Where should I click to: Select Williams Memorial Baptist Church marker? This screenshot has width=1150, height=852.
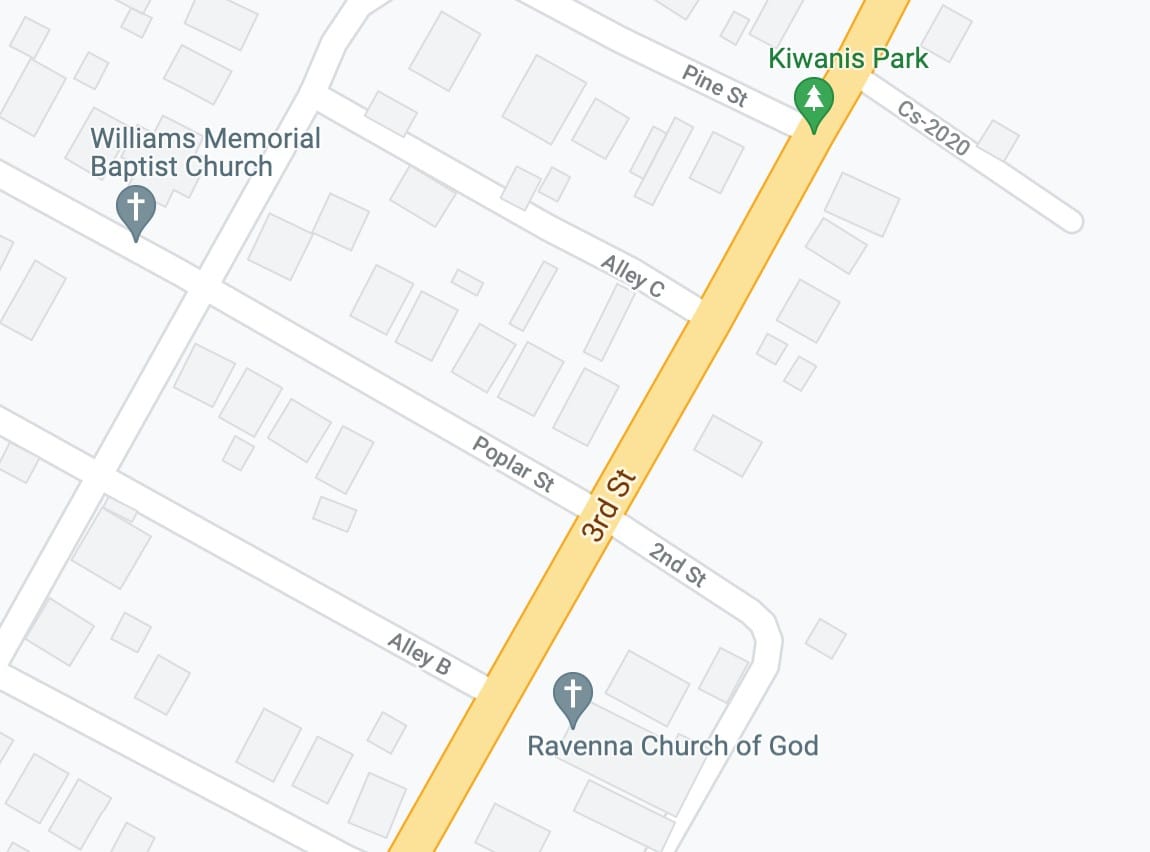point(136,209)
